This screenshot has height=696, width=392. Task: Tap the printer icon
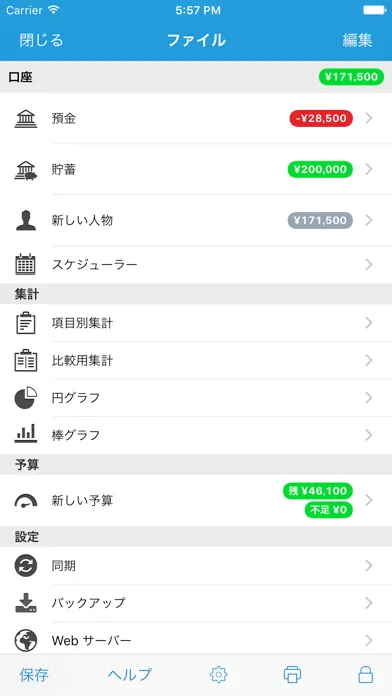click(x=292, y=675)
